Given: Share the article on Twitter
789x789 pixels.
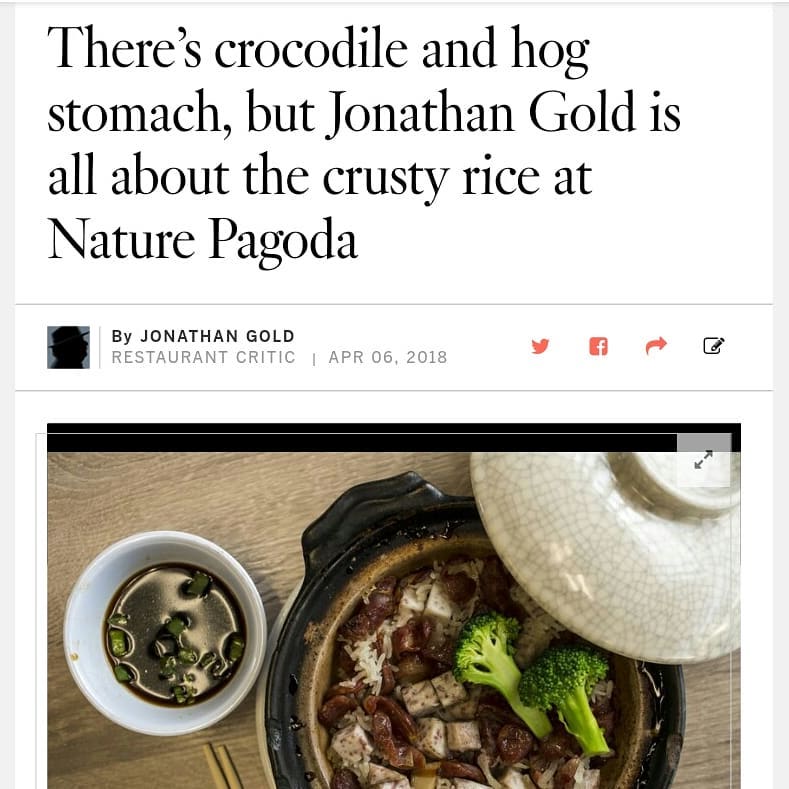Looking at the screenshot, I should click(540, 346).
